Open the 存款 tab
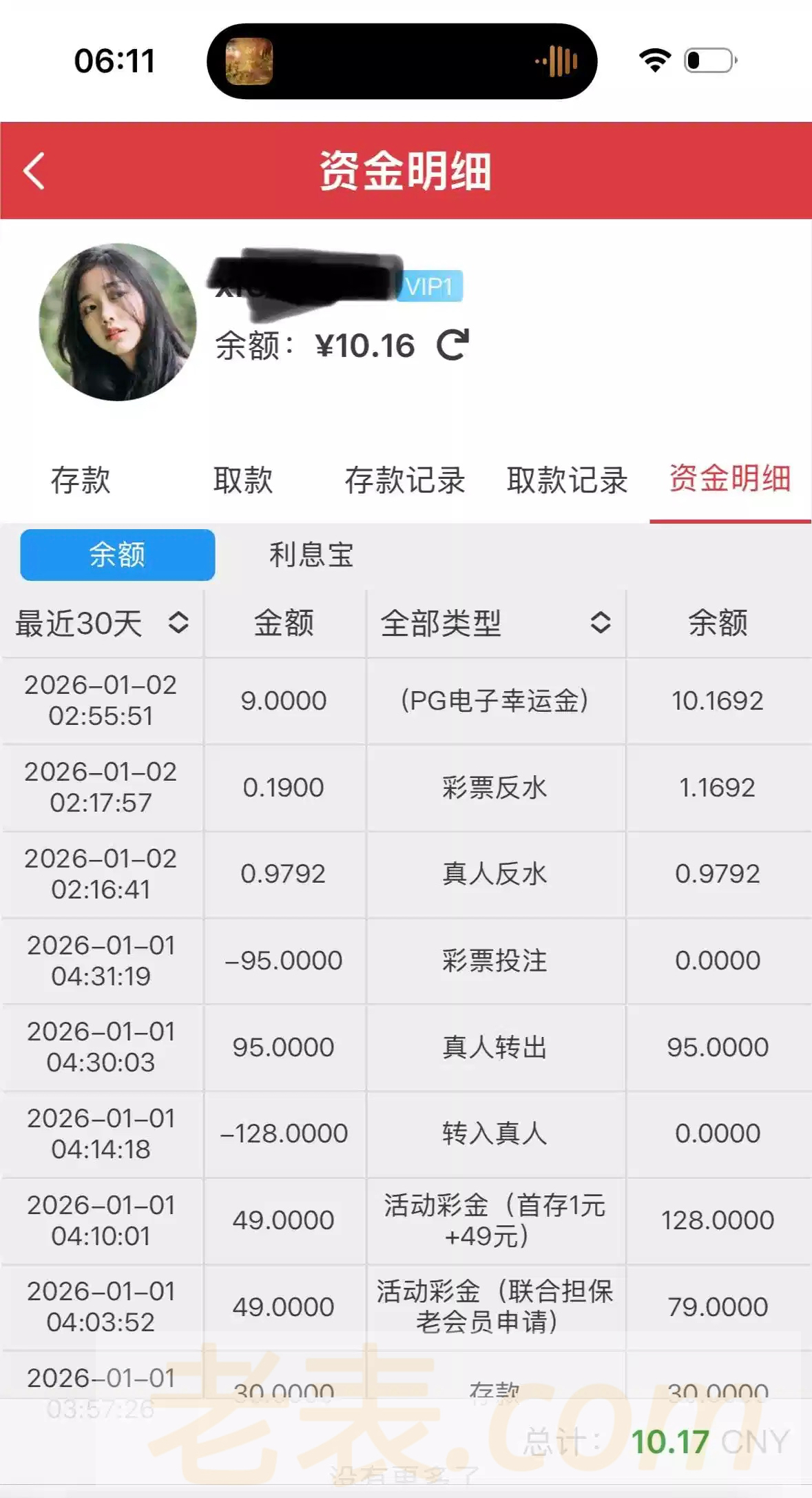812x1498 pixels. pyautogui.click(x=81, y=480)
